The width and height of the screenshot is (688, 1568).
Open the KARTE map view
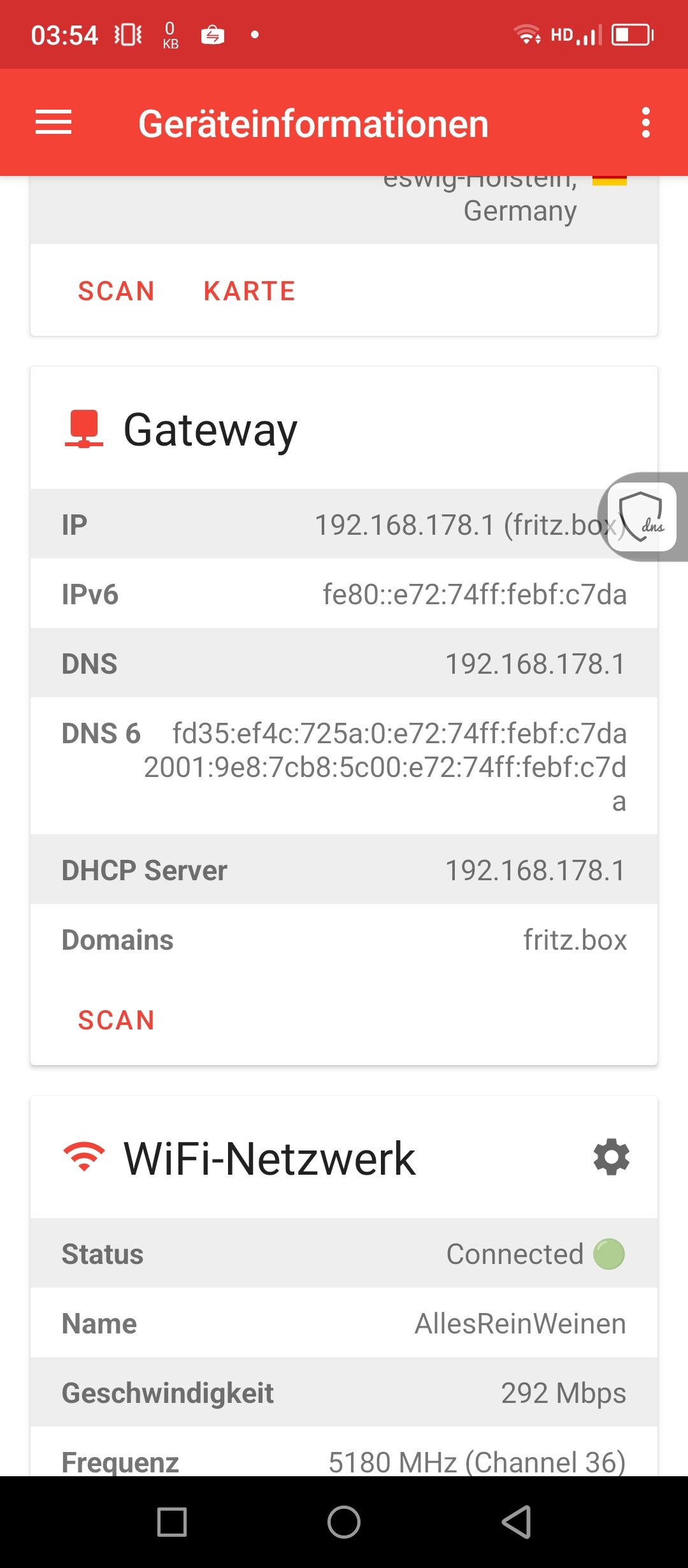click(x=250, y=291)
